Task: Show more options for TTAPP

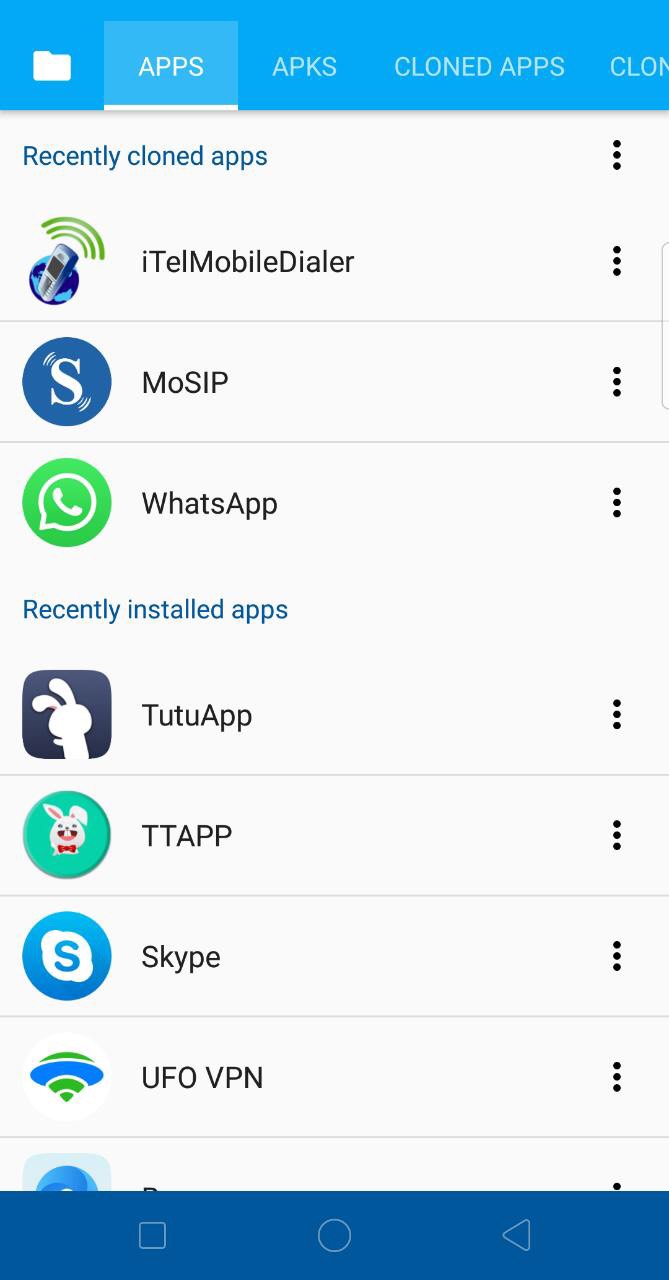Action: point(617,835)
